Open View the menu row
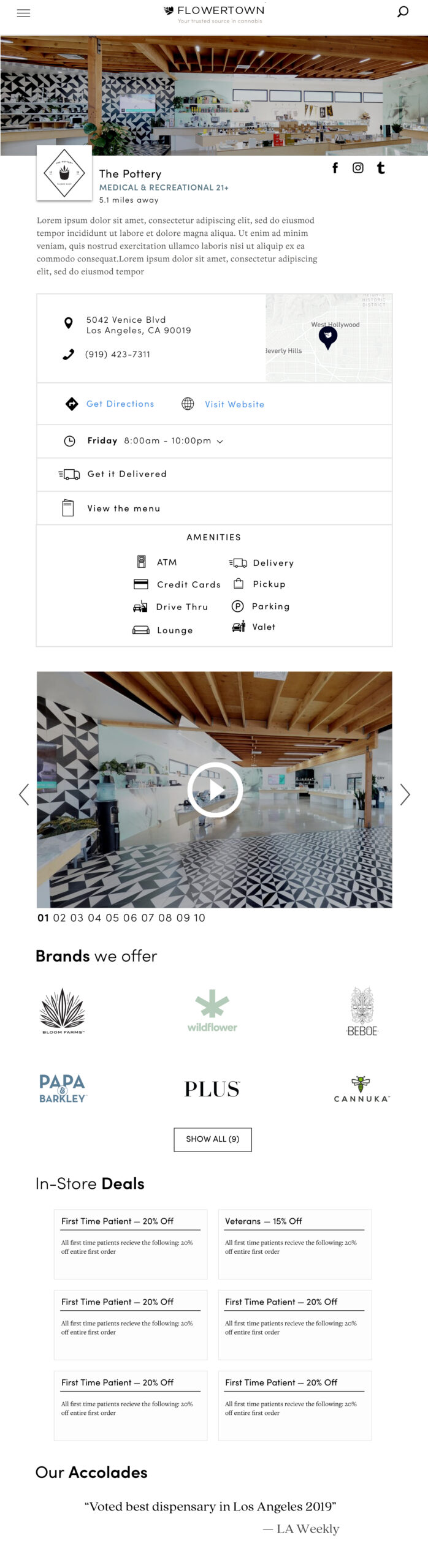 pos(123,508)
